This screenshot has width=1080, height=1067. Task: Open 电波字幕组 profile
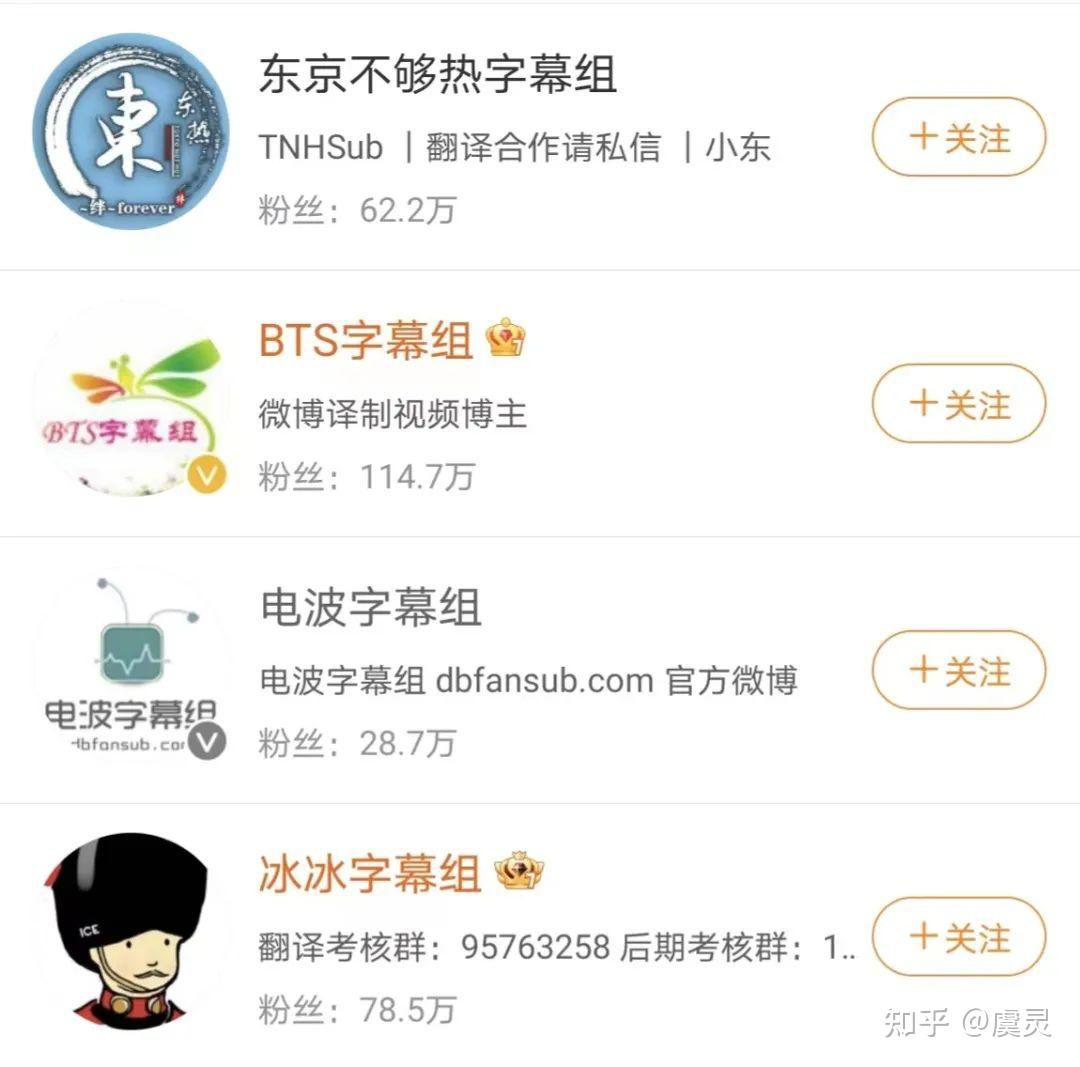click(370, 607)
